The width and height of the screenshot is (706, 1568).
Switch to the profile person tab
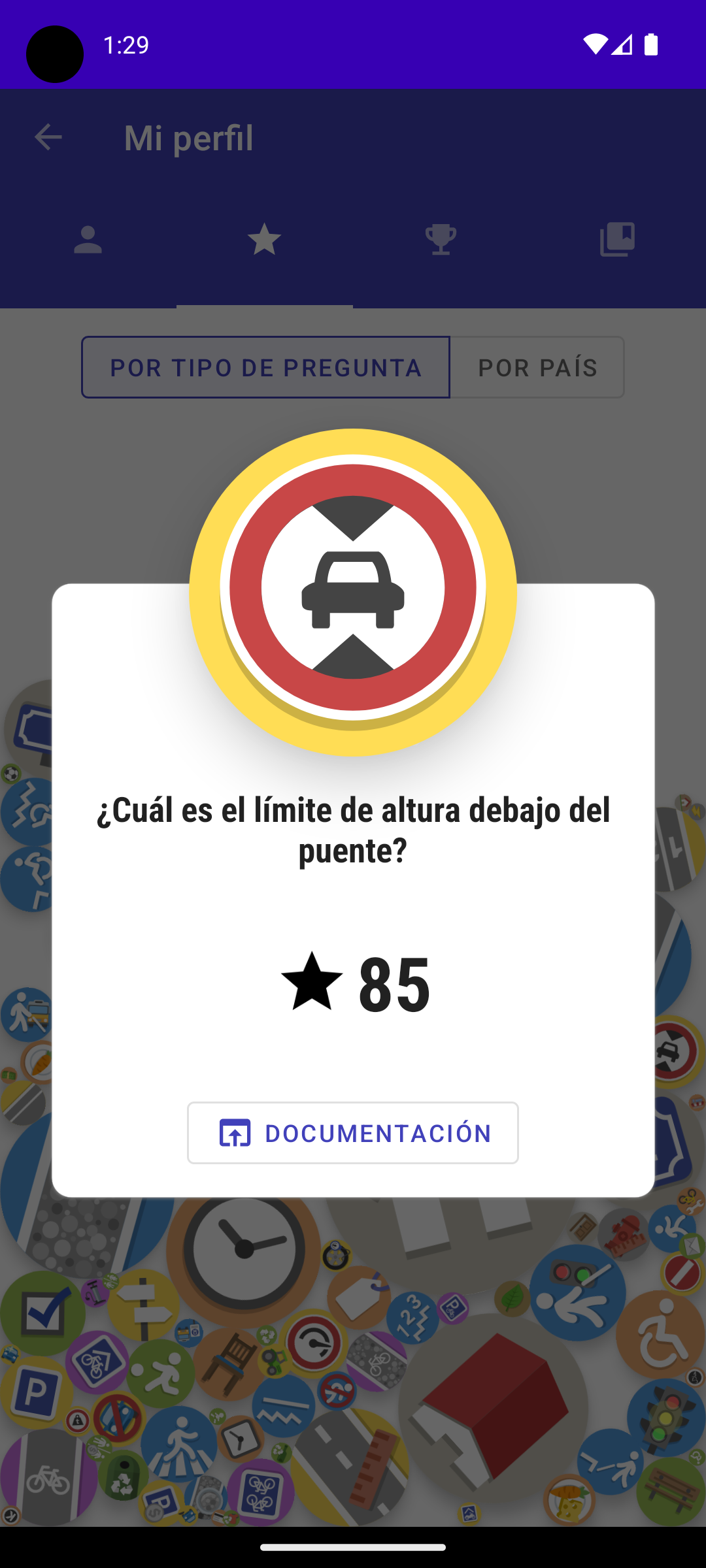[x=88, y=240]
